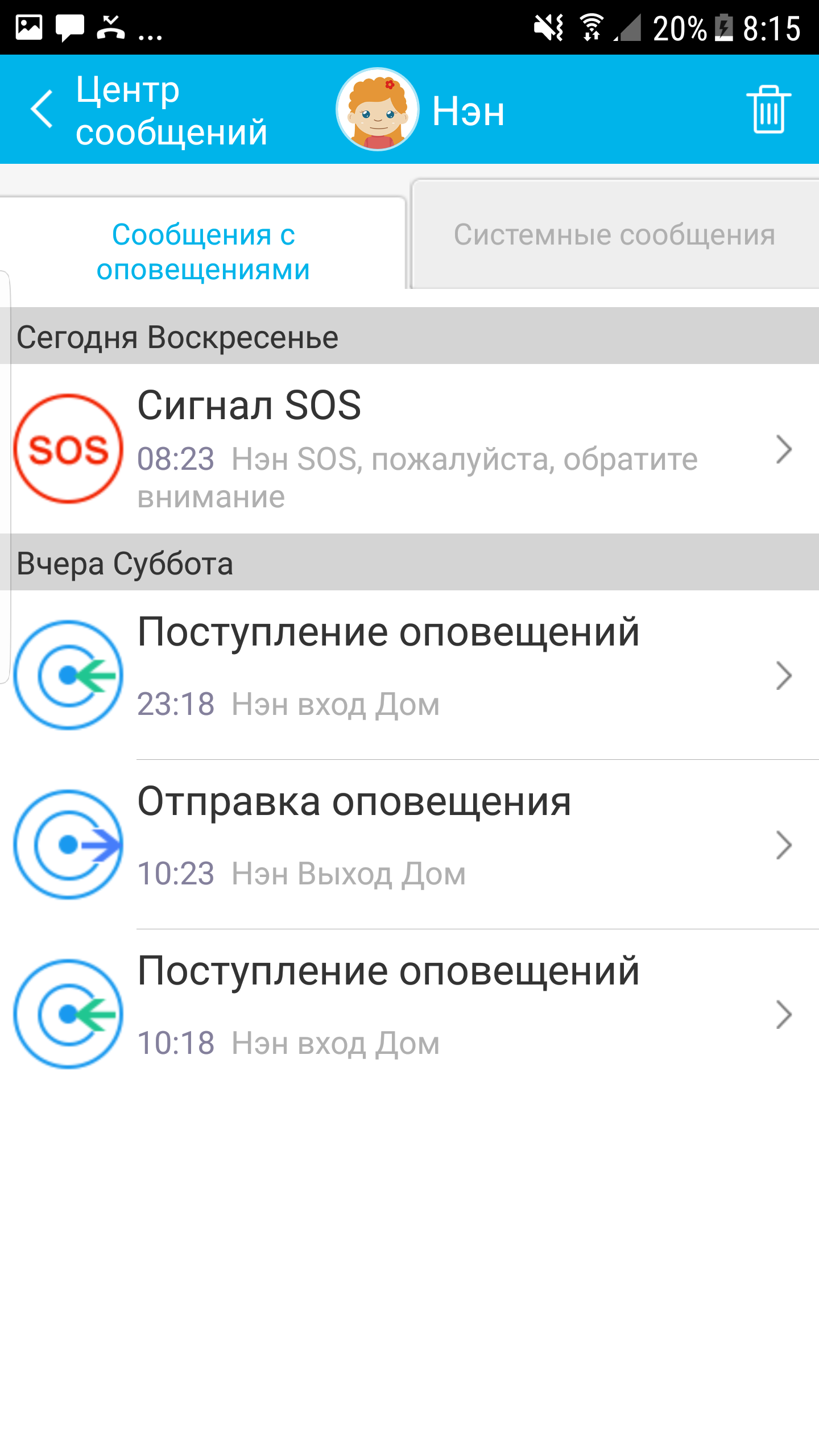Image resolution: width=819 pixels, height=1456 pixels.
Task: Open the 23:18 Нэн вход Дом alert
Action: [409, 675]
